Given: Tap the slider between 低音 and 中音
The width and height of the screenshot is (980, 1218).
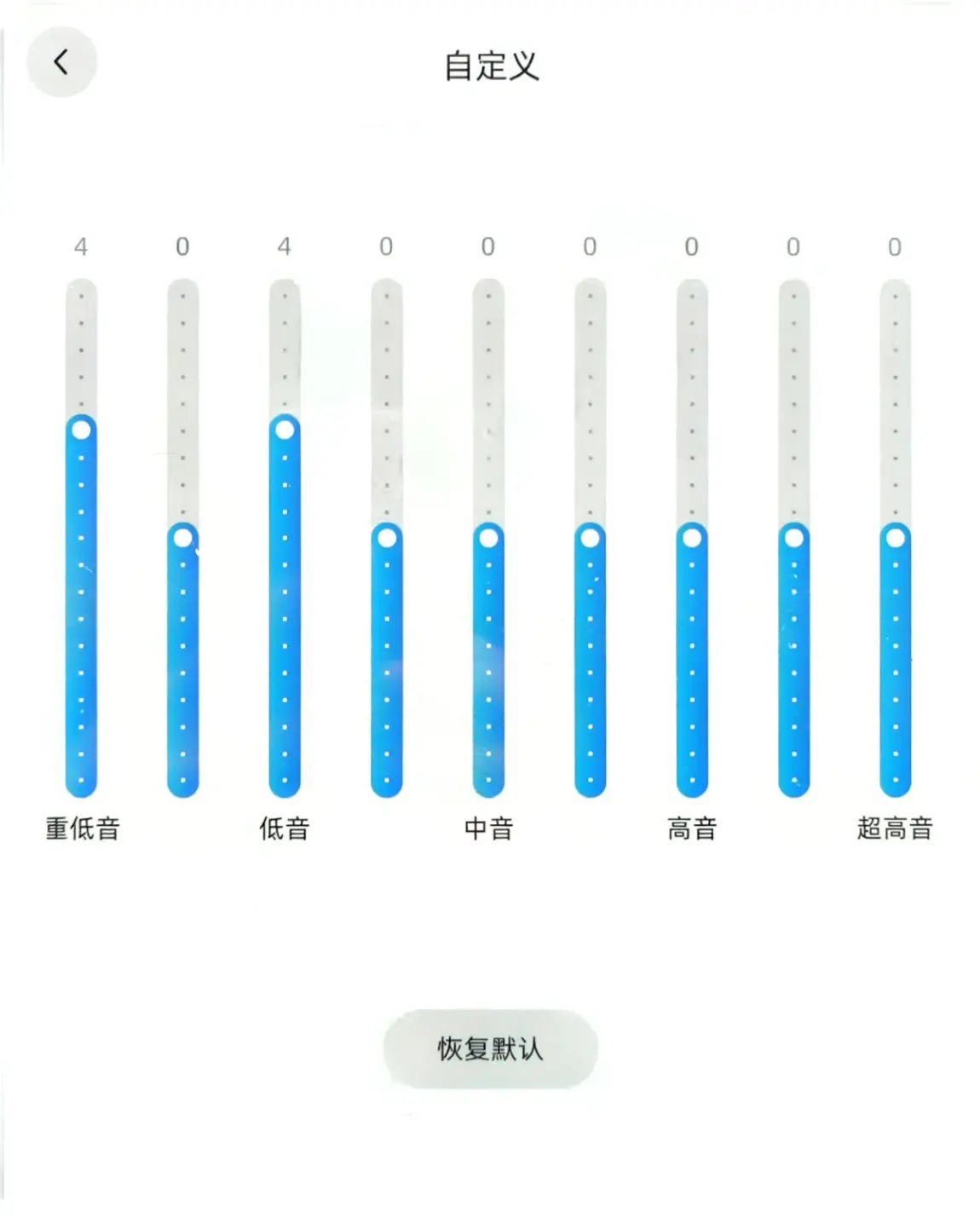Looking at the screenshot, I should click(x=387, y=538).
